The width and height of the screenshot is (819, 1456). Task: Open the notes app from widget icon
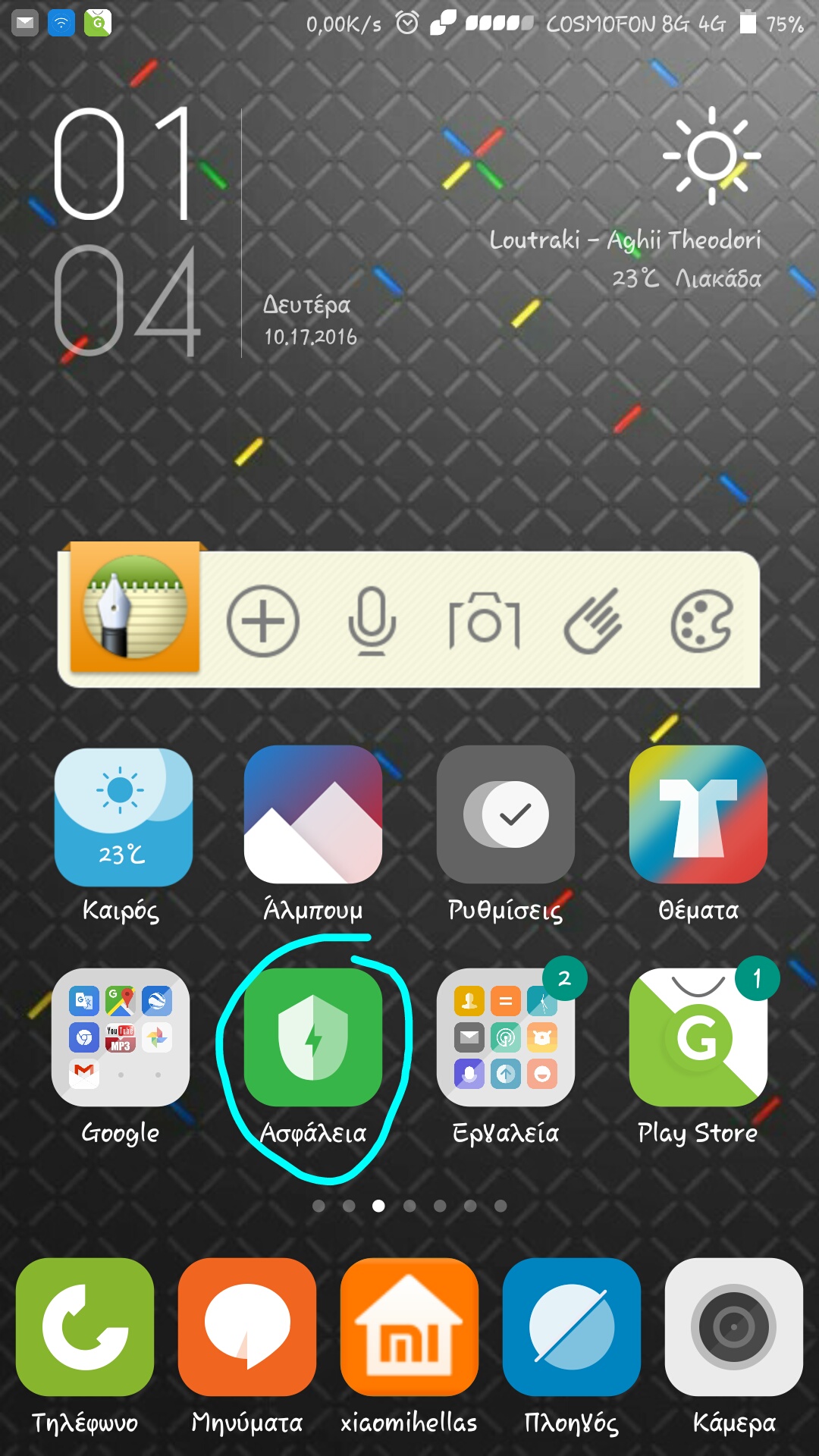(x=135, y=608)
